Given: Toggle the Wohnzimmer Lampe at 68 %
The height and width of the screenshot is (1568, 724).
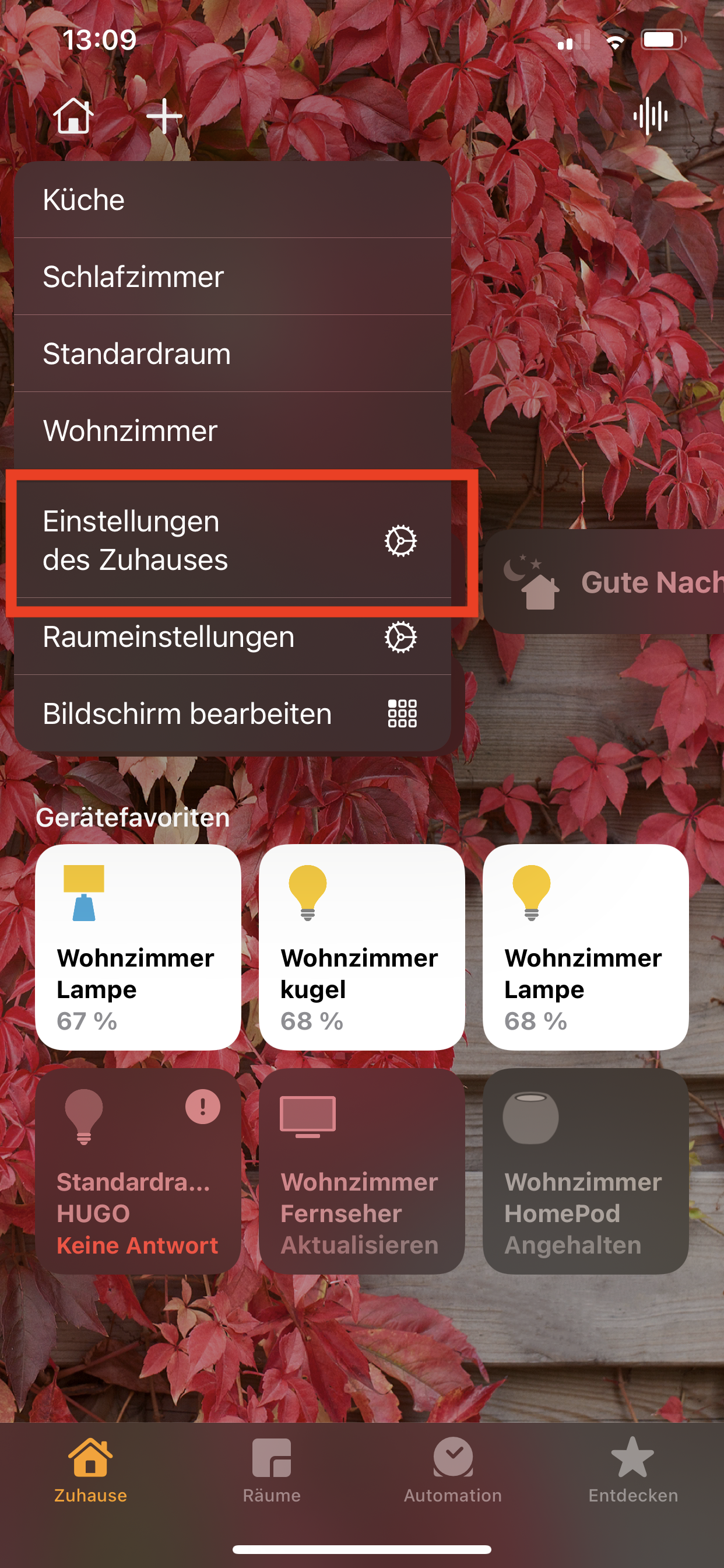Looking at the screenshot, I should (x=585, y=947).
